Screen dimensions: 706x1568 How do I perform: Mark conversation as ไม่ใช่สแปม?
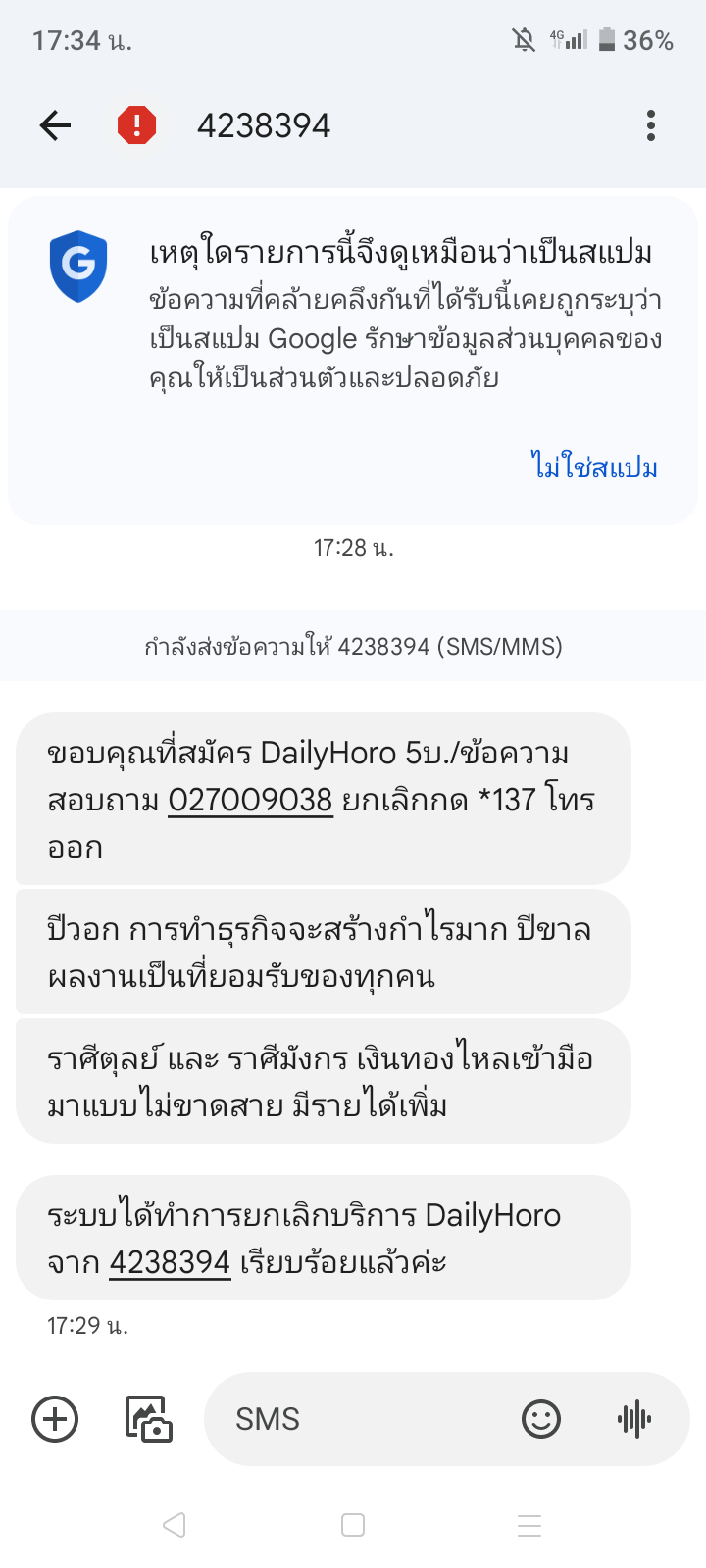[594, 466]
